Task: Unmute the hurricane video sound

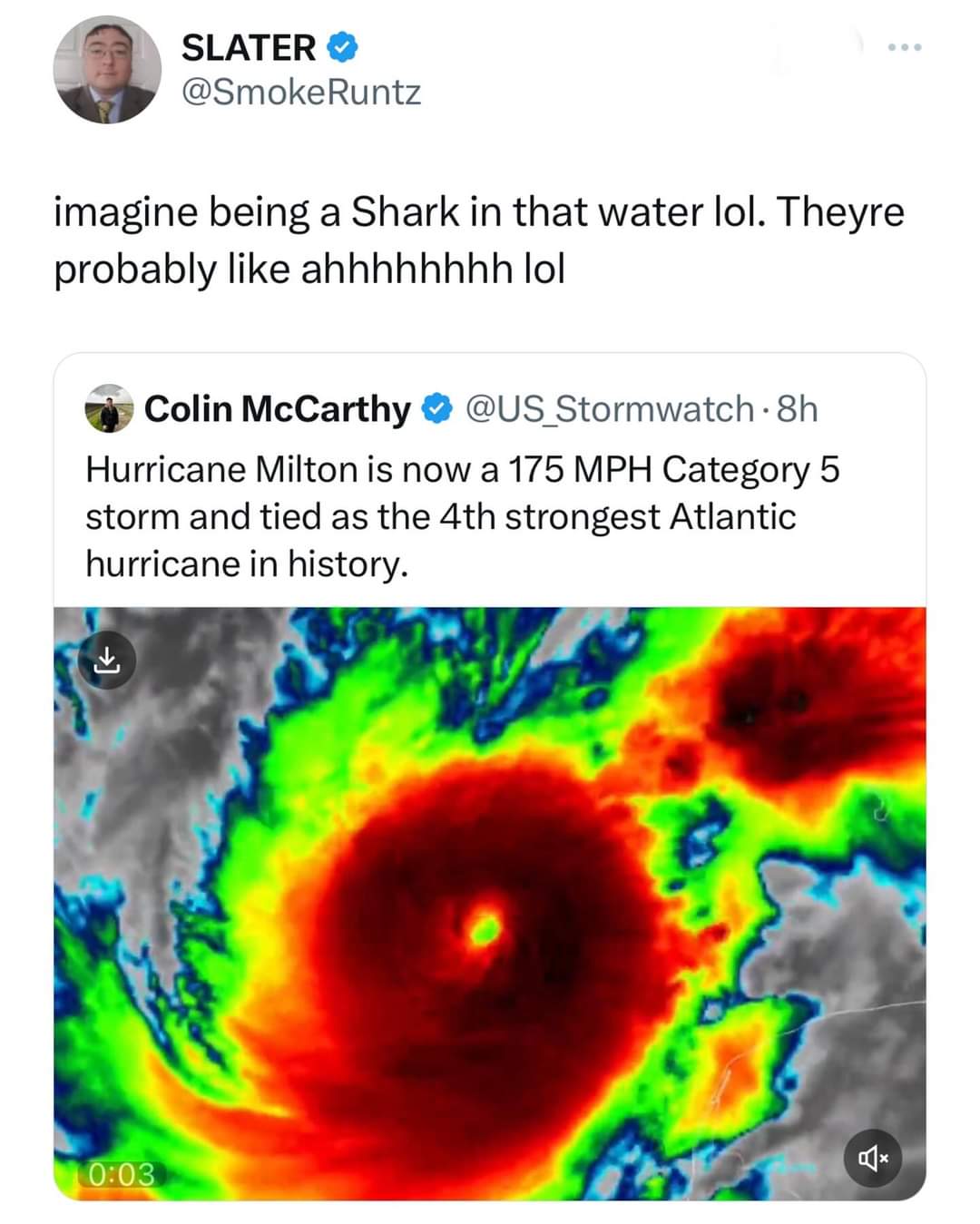Action: click(x=872, y=1157)
